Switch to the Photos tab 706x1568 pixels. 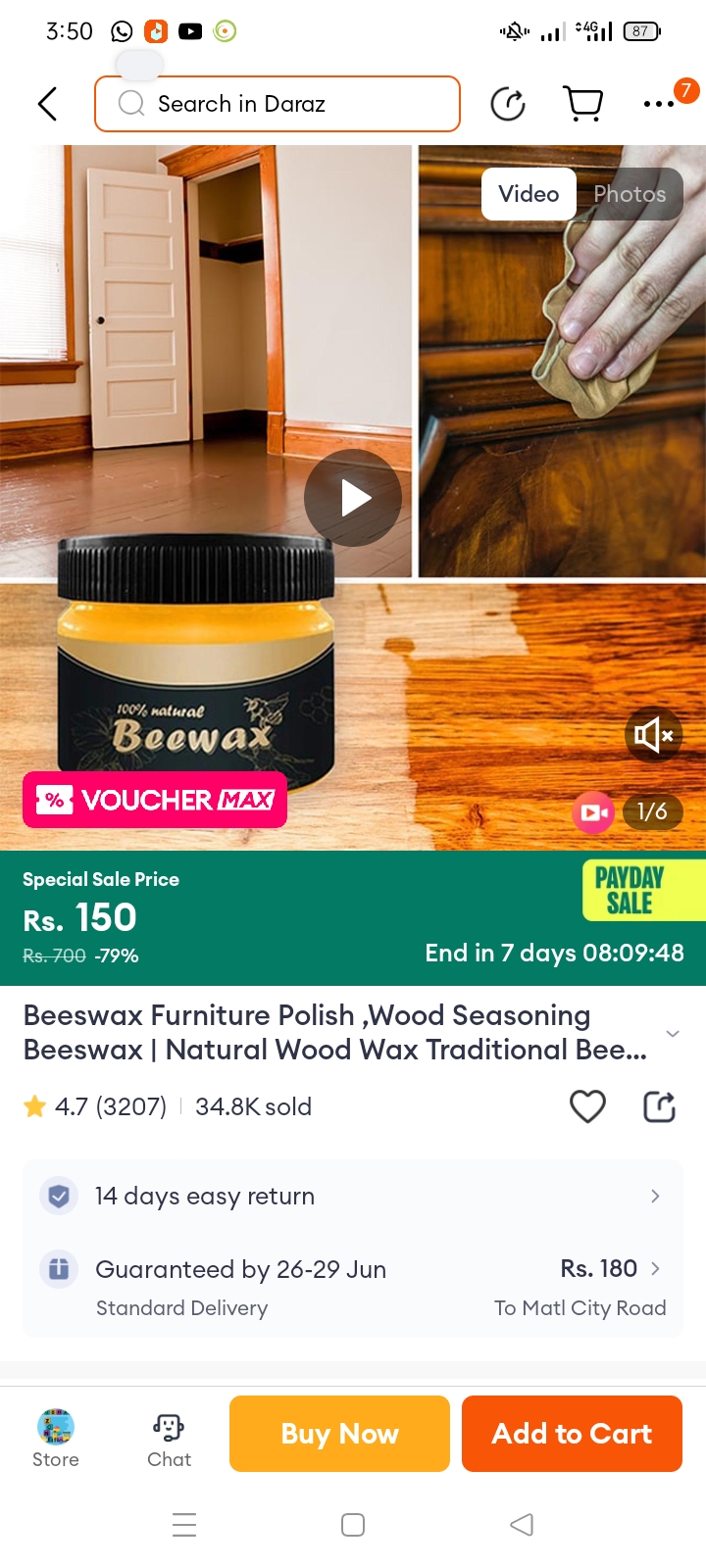point(630,194)
